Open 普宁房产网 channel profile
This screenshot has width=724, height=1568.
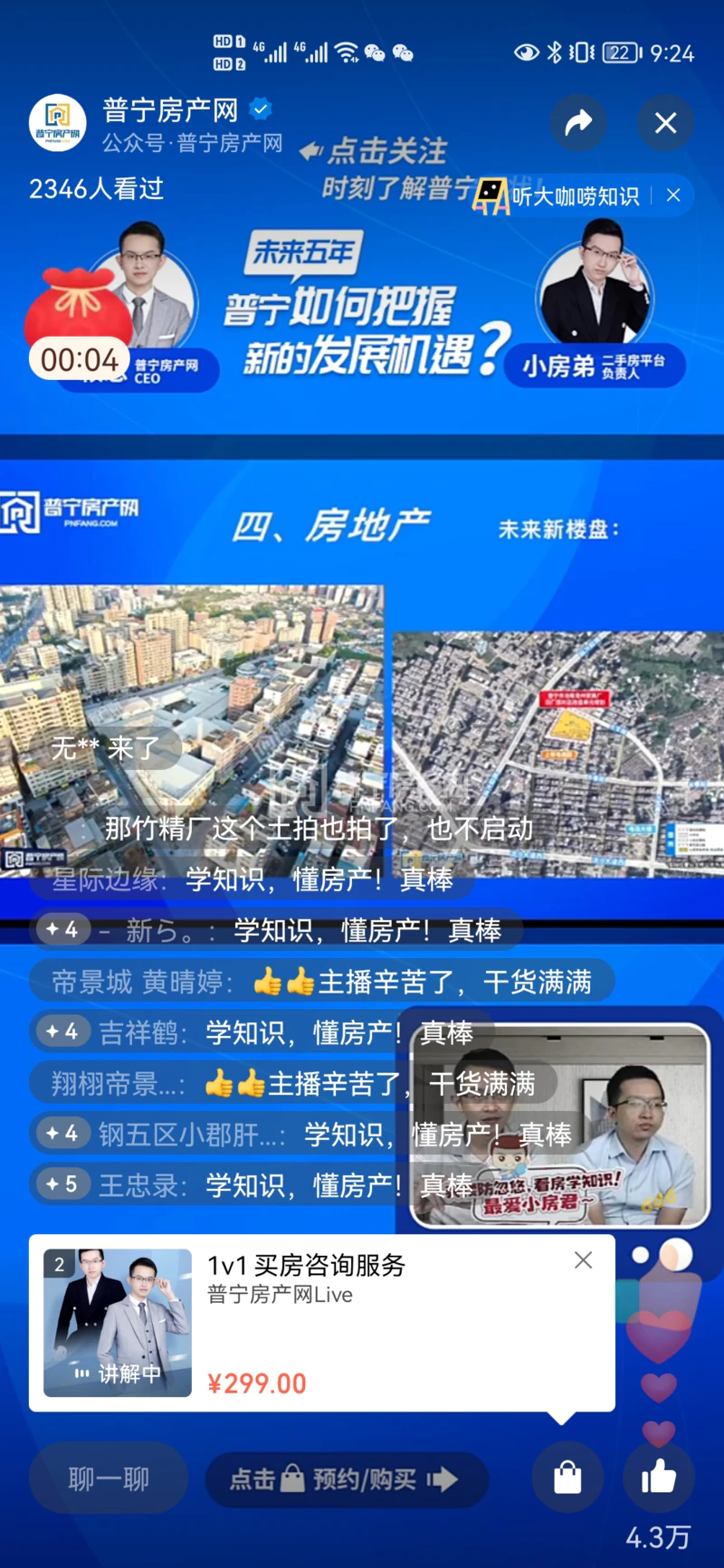[x=58, y=124]
